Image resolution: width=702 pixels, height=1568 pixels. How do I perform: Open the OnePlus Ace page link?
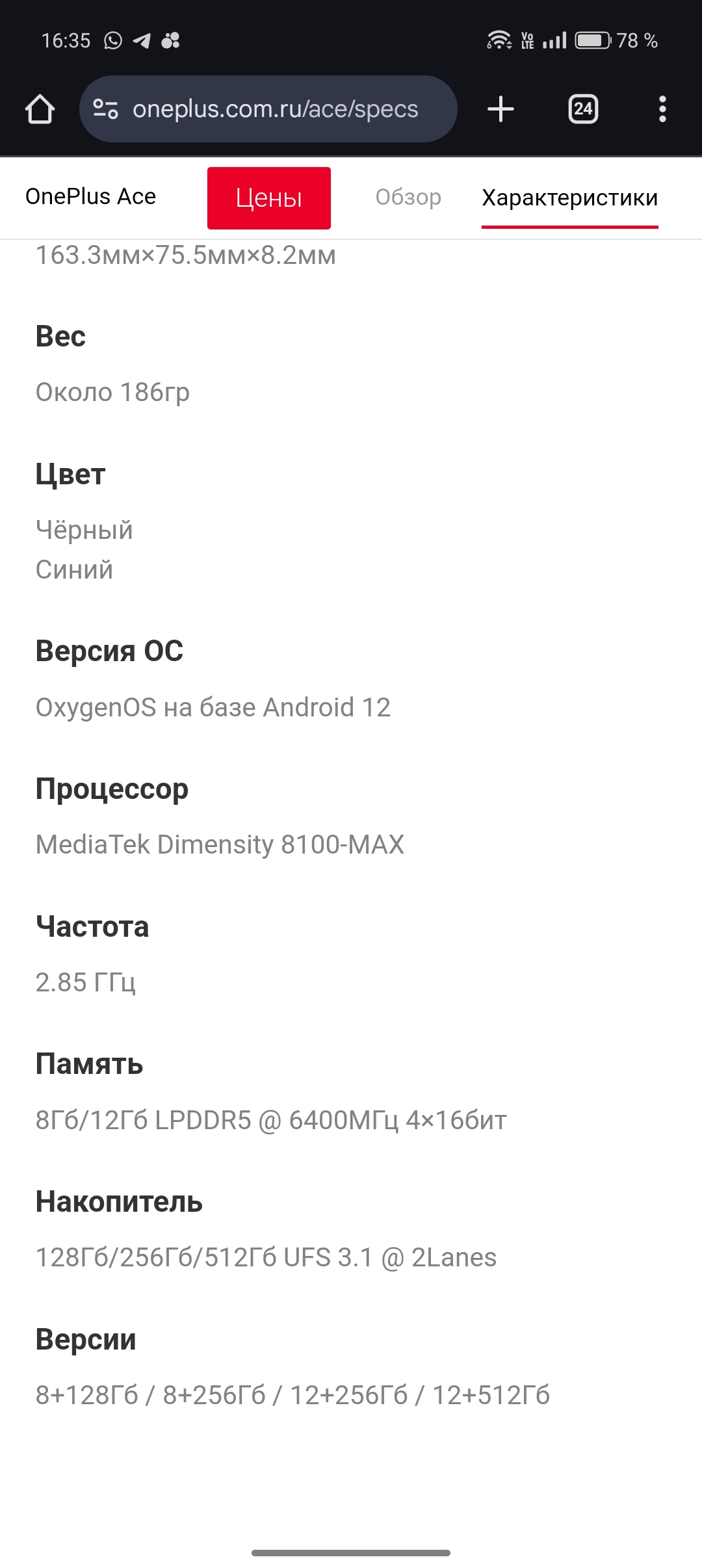90,196
